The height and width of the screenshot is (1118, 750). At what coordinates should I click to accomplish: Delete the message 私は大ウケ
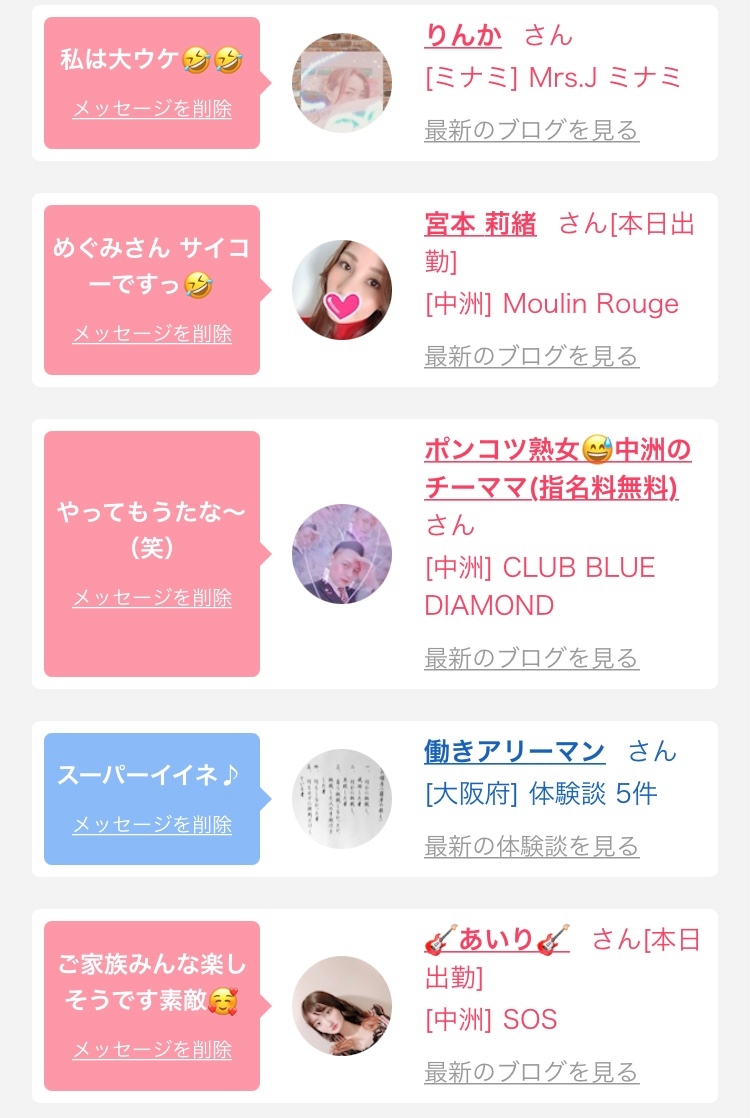[152, 108]
